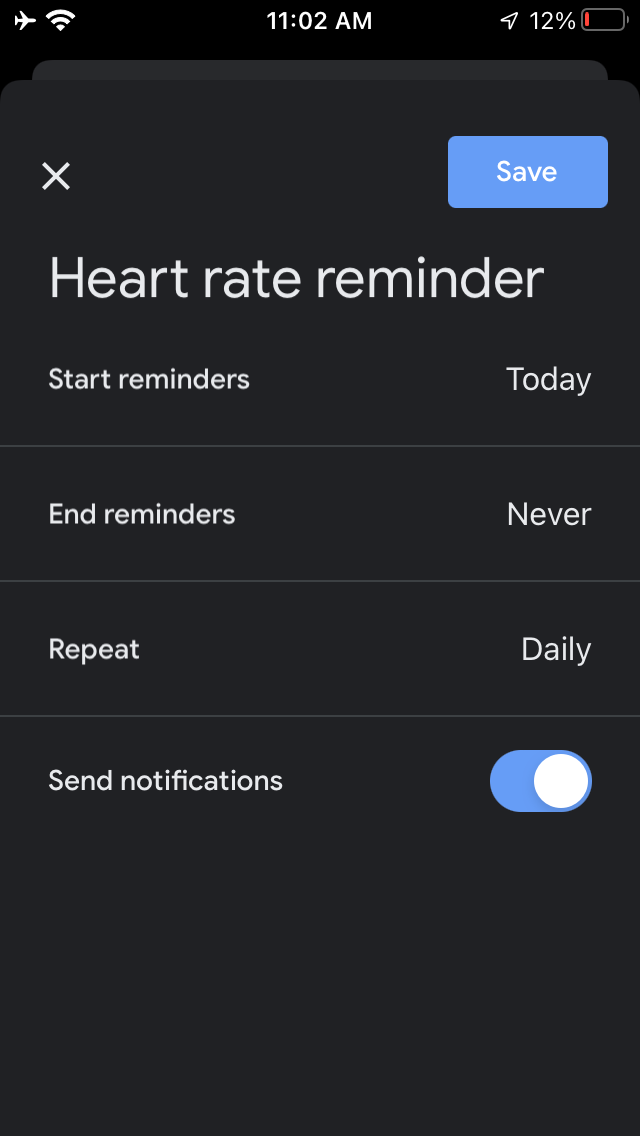The width and height of the screenshot is (640, 1136).
Task: Turn off Send notifications
Action: pos(541,781)
